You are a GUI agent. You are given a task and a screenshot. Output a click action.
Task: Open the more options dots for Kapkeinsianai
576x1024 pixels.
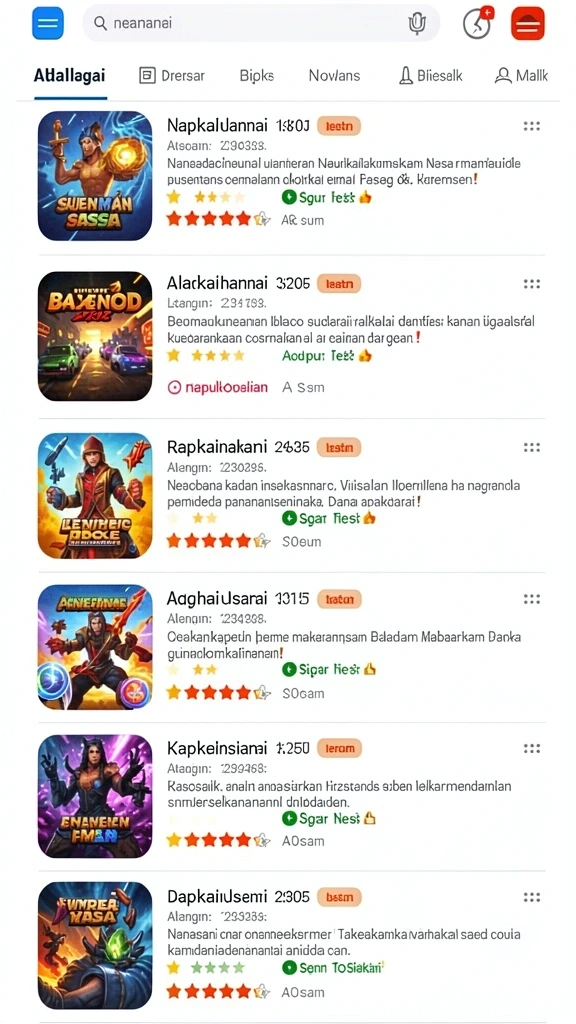coord(532,748)
